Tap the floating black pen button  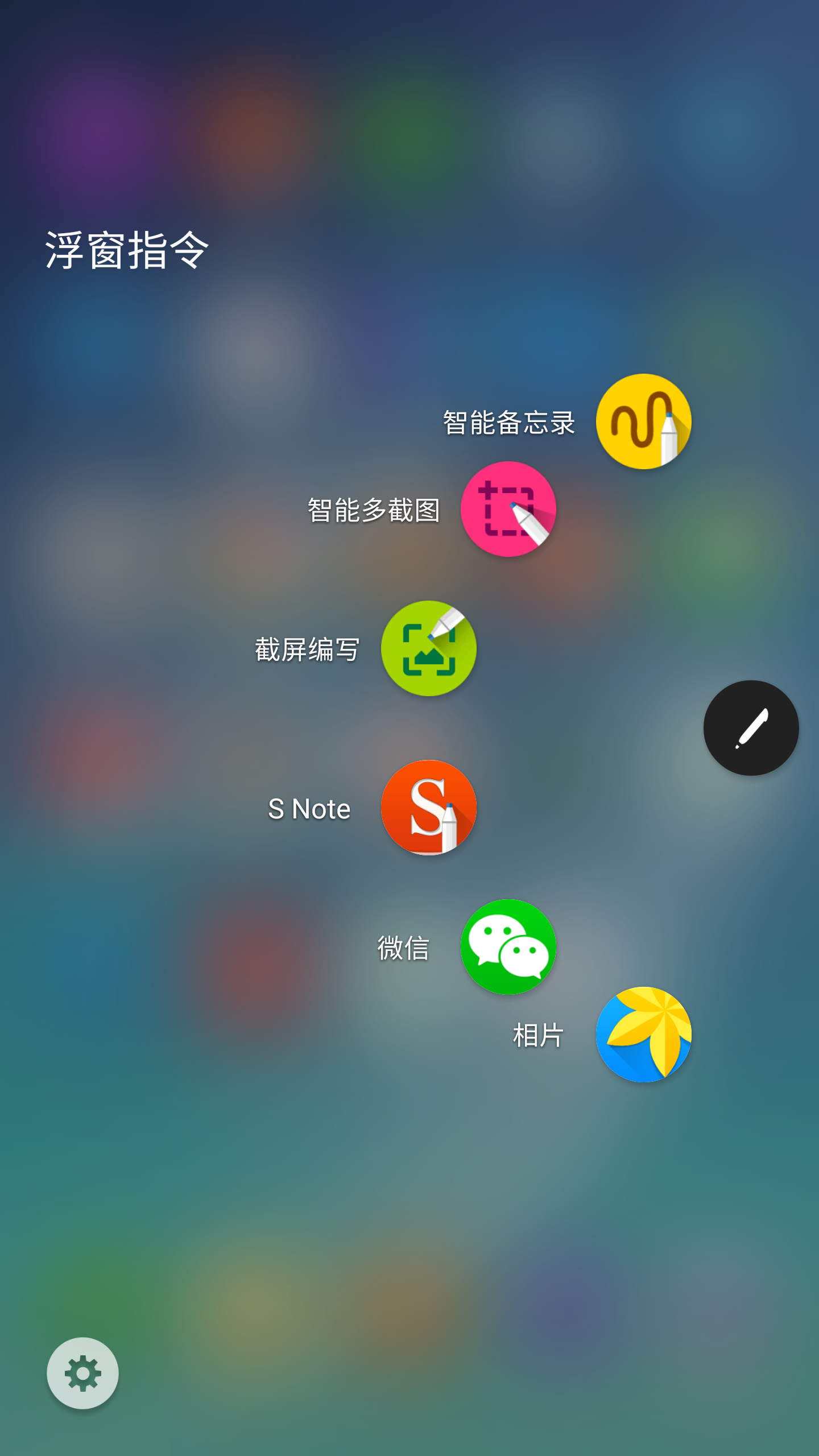click(751, 728)
